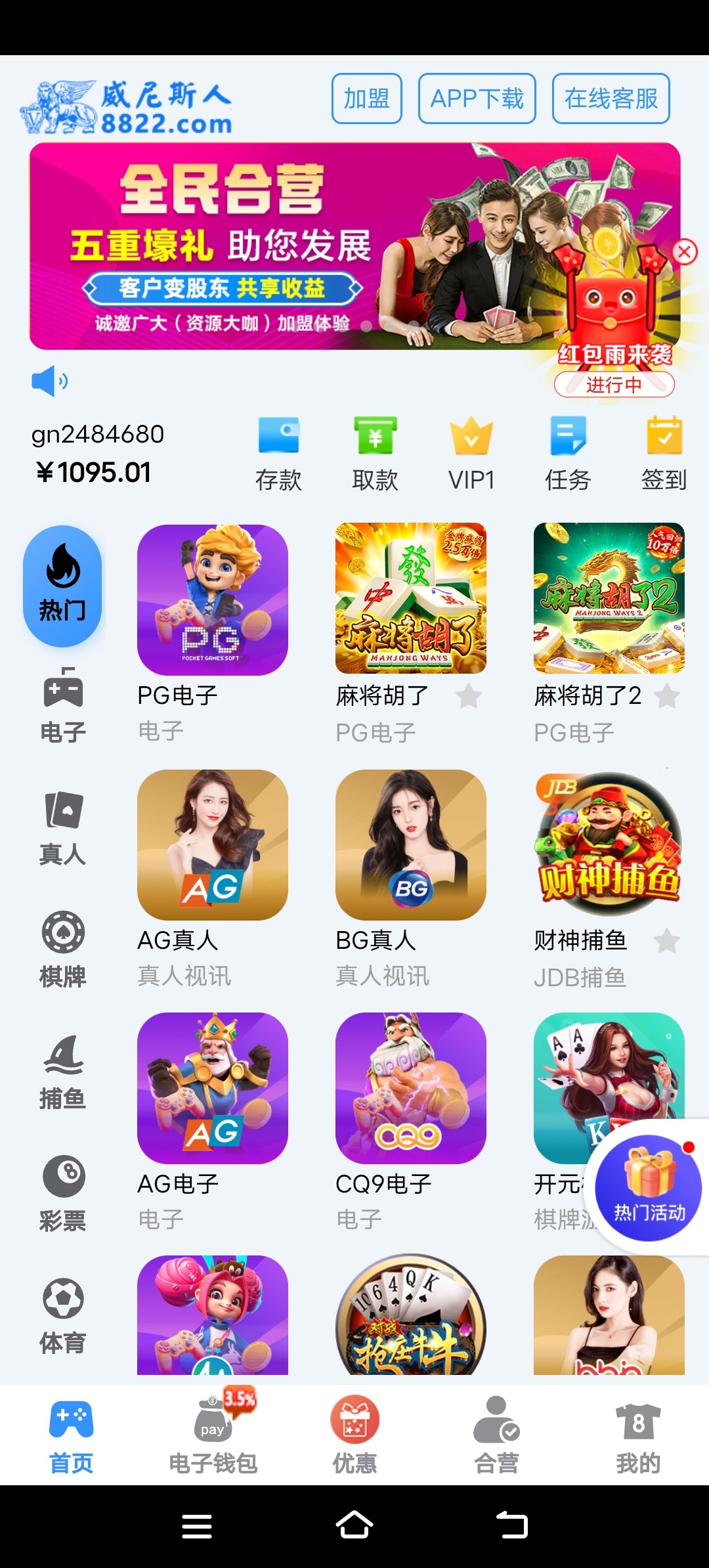Viewport: 709px width, 1568px height.
Task: Select the 彩票 billiard ball icon
Action: 63,1175
